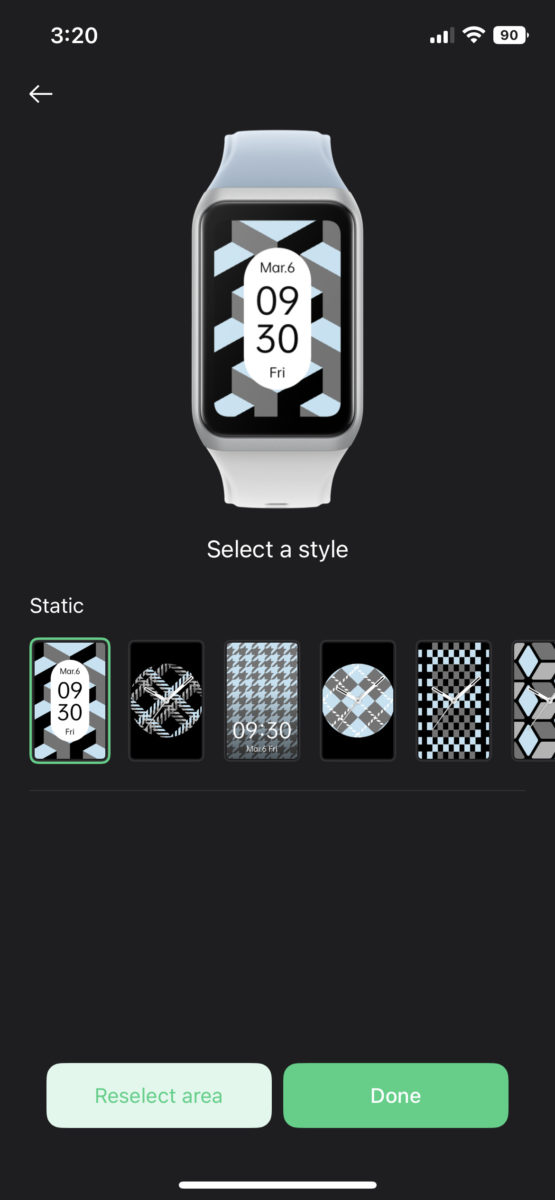Screen dimensions: 555x1200
Task: Pick the partially visible cube pattern style
Action: pyautogui.click(x=534, y=701)
